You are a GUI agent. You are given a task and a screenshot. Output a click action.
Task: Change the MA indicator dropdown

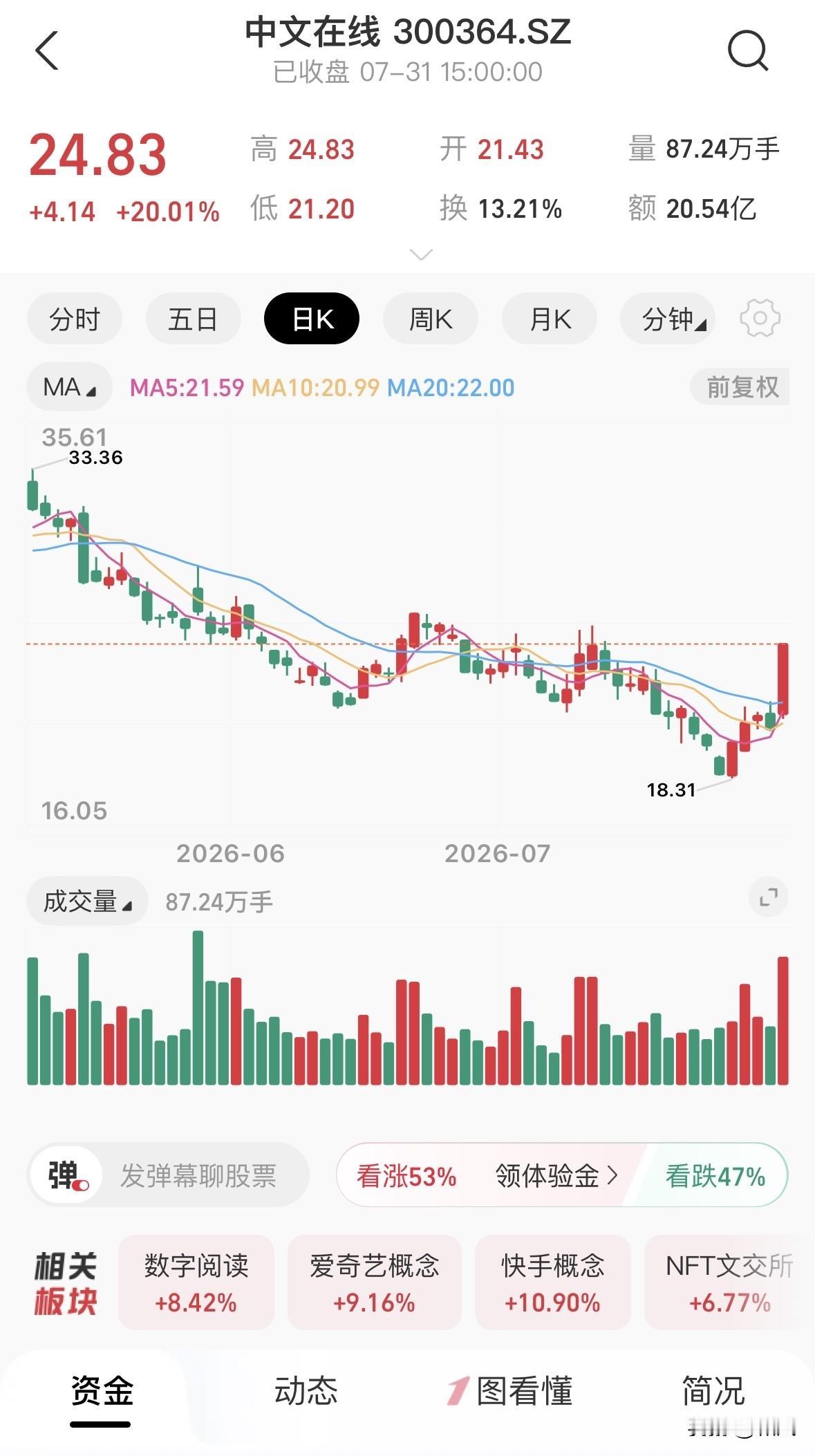coord(69,387)
